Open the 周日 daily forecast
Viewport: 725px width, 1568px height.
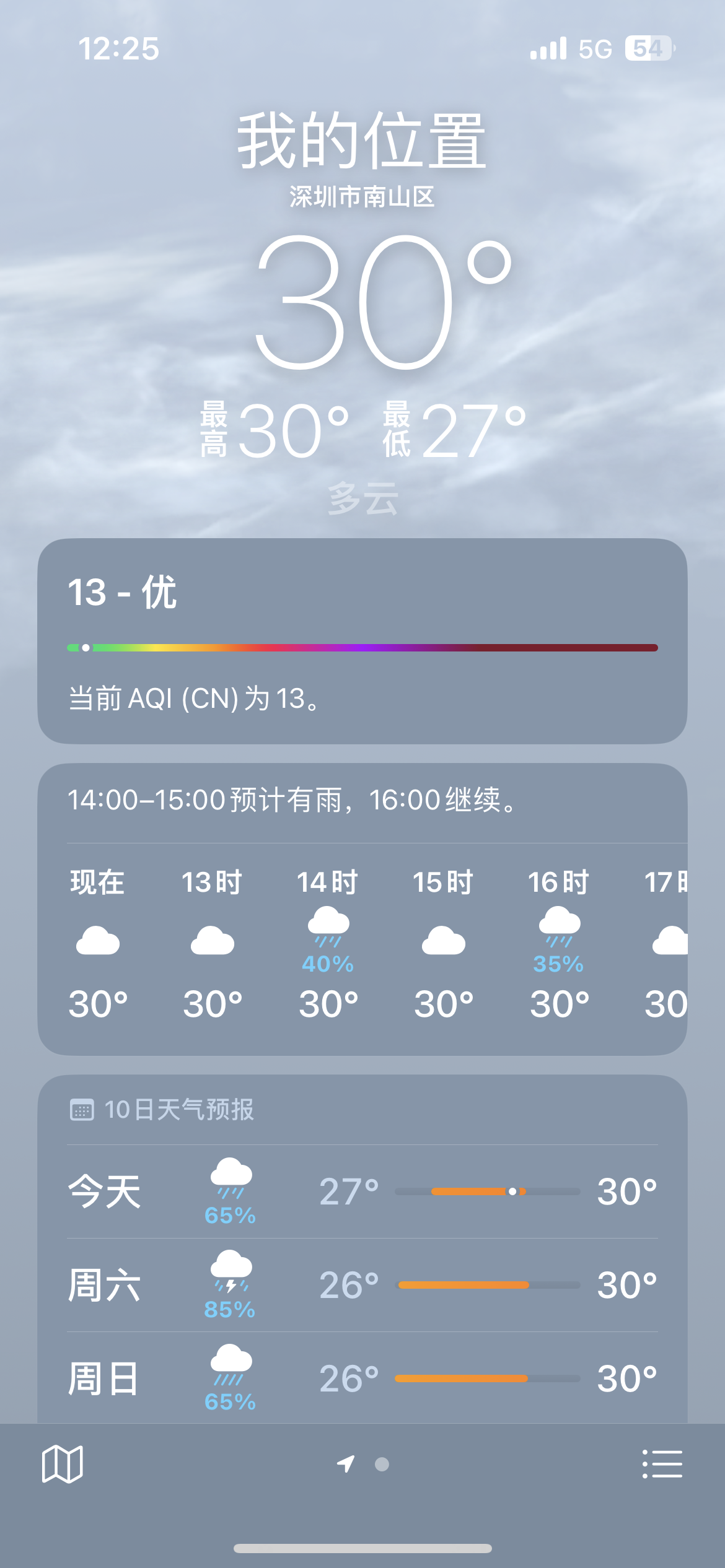[x=362, y=1379]
